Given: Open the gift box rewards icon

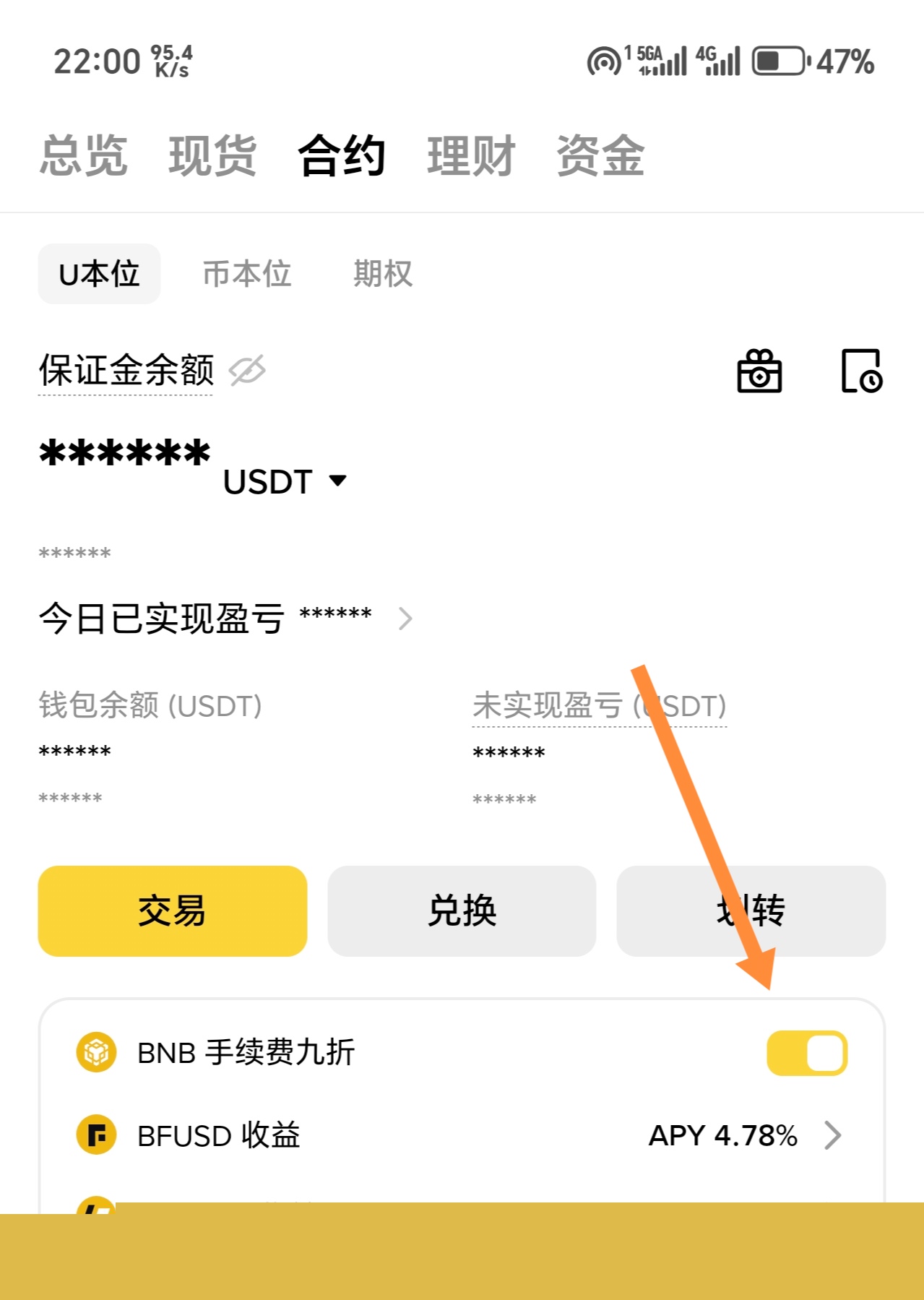Looking at the screenshot, I should click(x=759, y=372).
